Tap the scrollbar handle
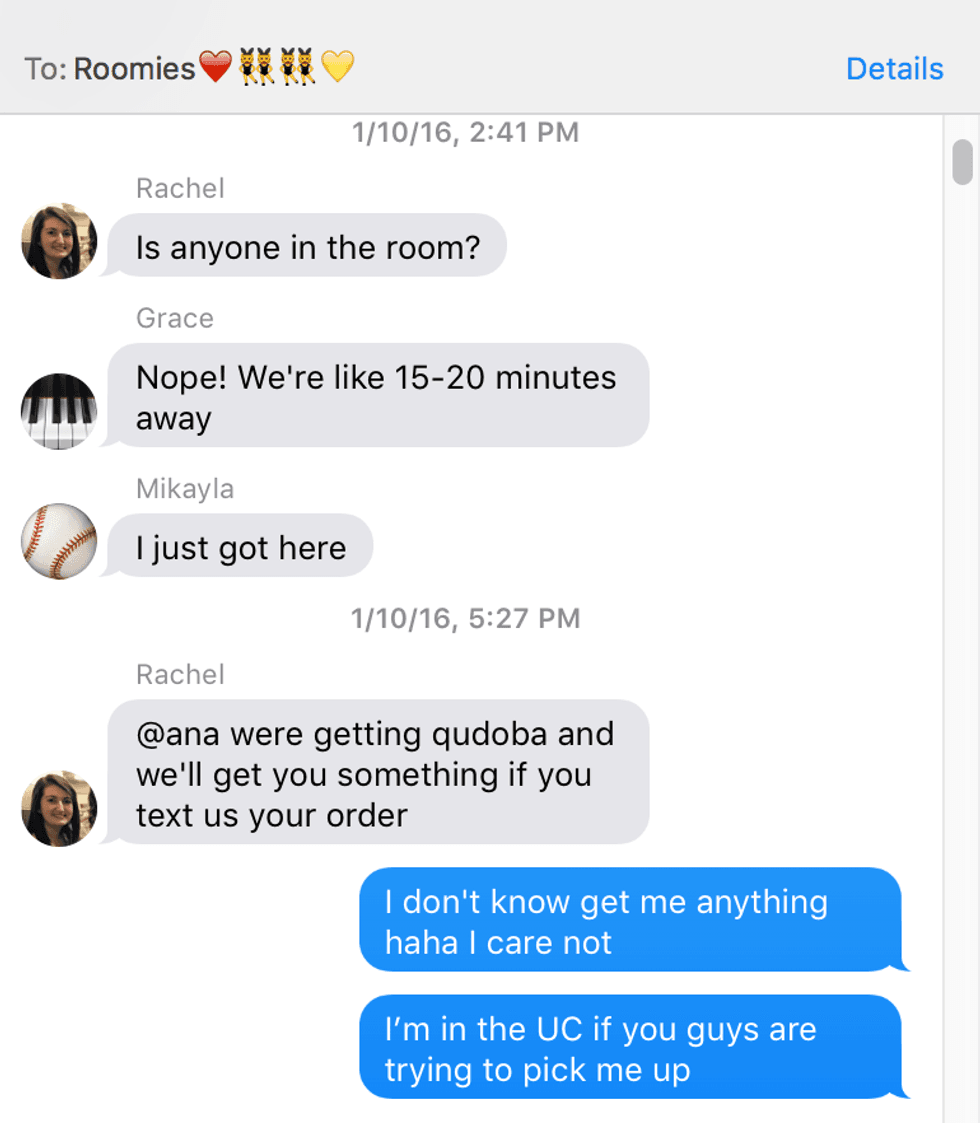 [x=962, y=163]
